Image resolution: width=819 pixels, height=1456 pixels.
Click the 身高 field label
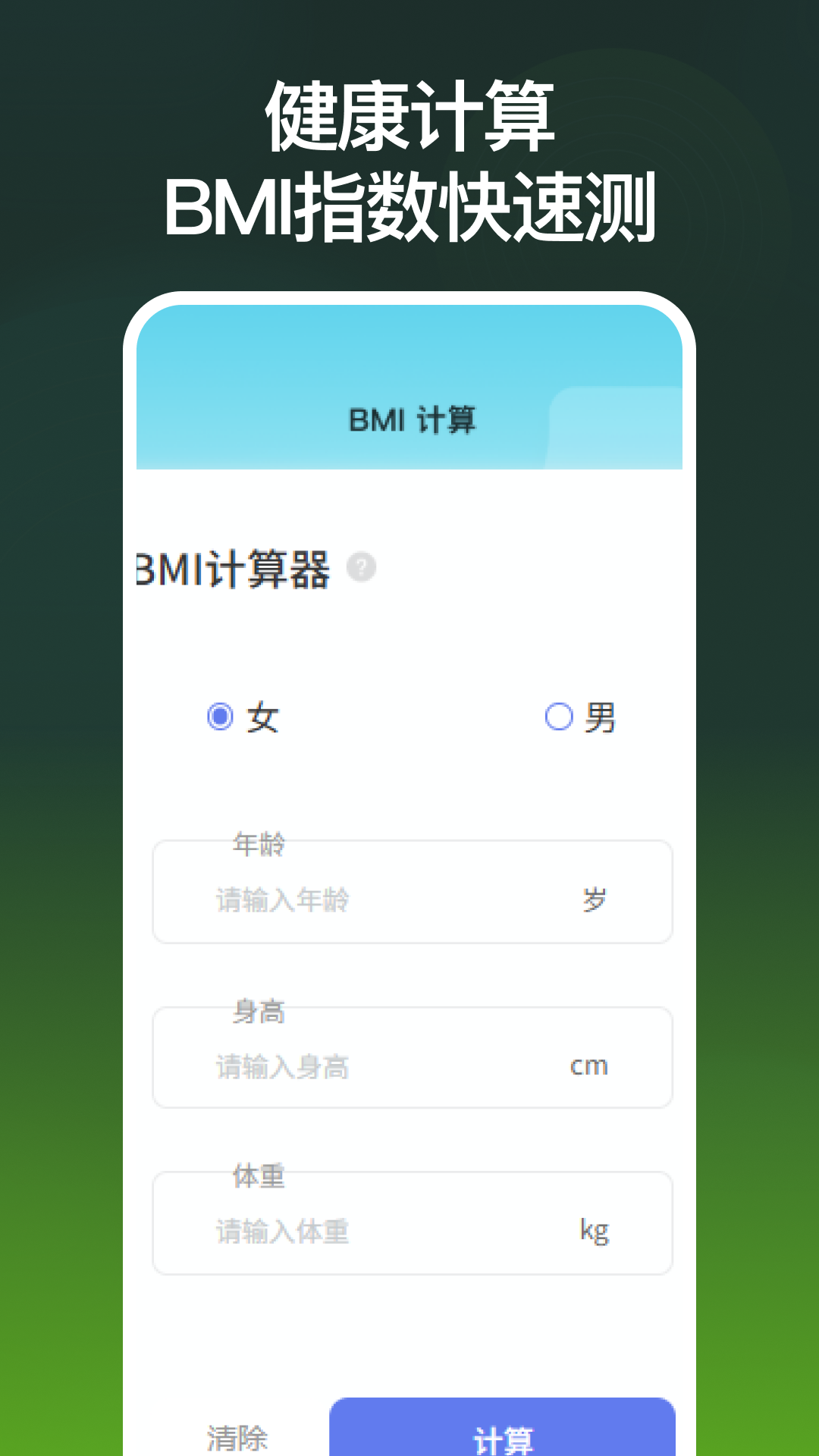(258, 1011)
